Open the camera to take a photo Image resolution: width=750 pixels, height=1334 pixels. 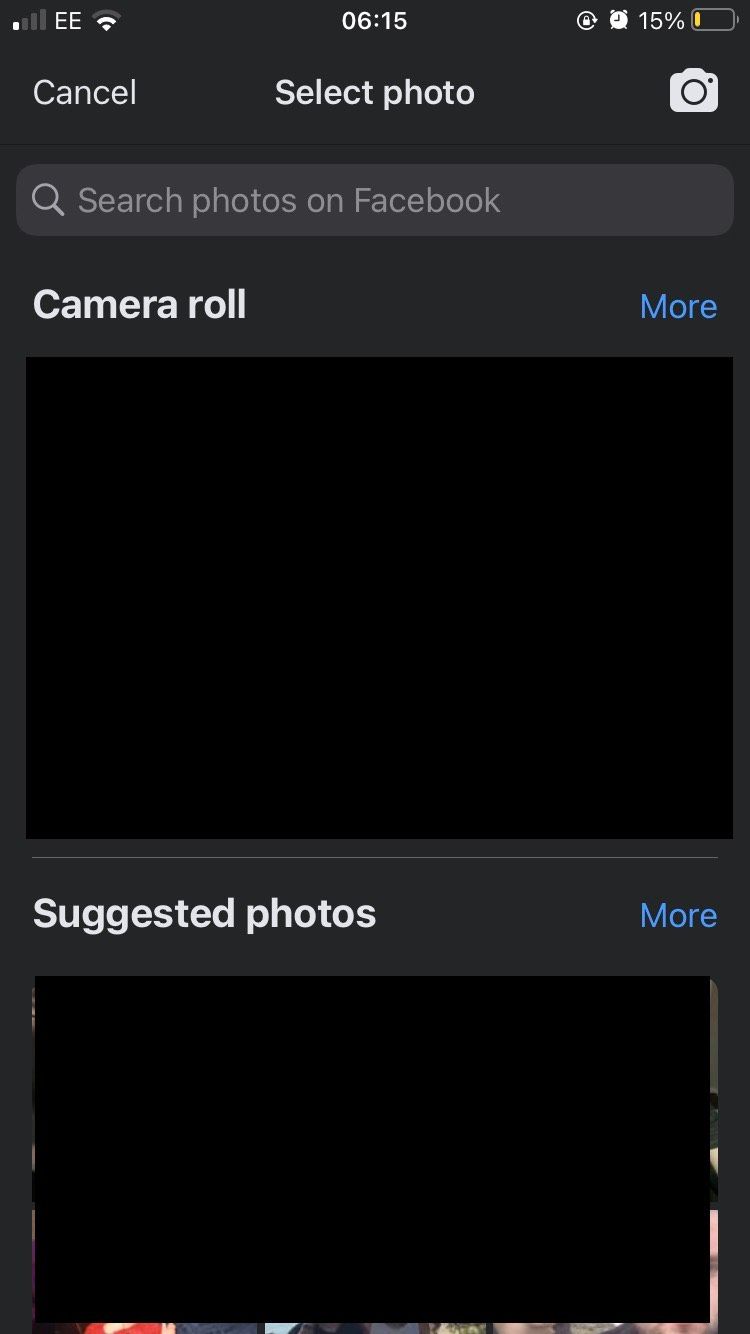point(693,92)
